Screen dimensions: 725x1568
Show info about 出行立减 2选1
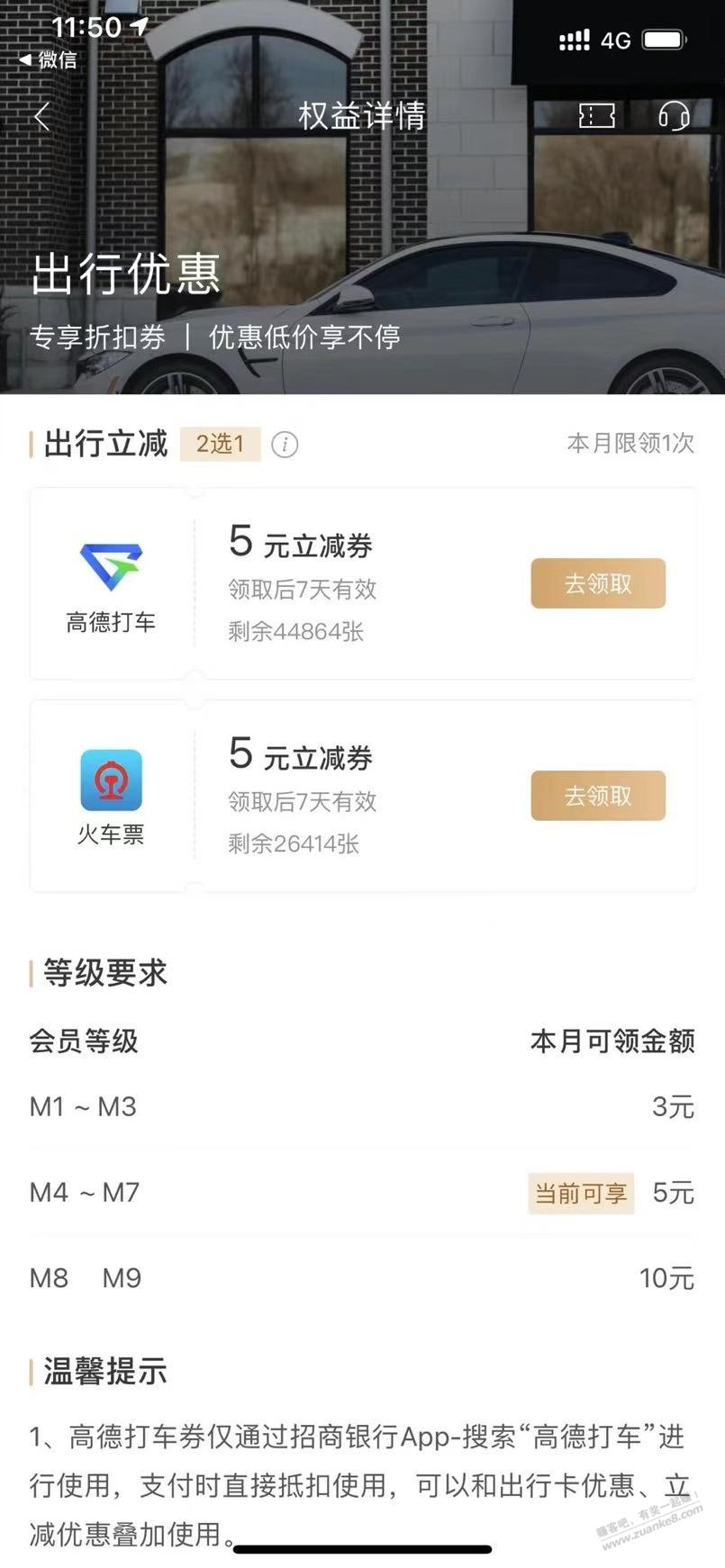pos(285,445)
